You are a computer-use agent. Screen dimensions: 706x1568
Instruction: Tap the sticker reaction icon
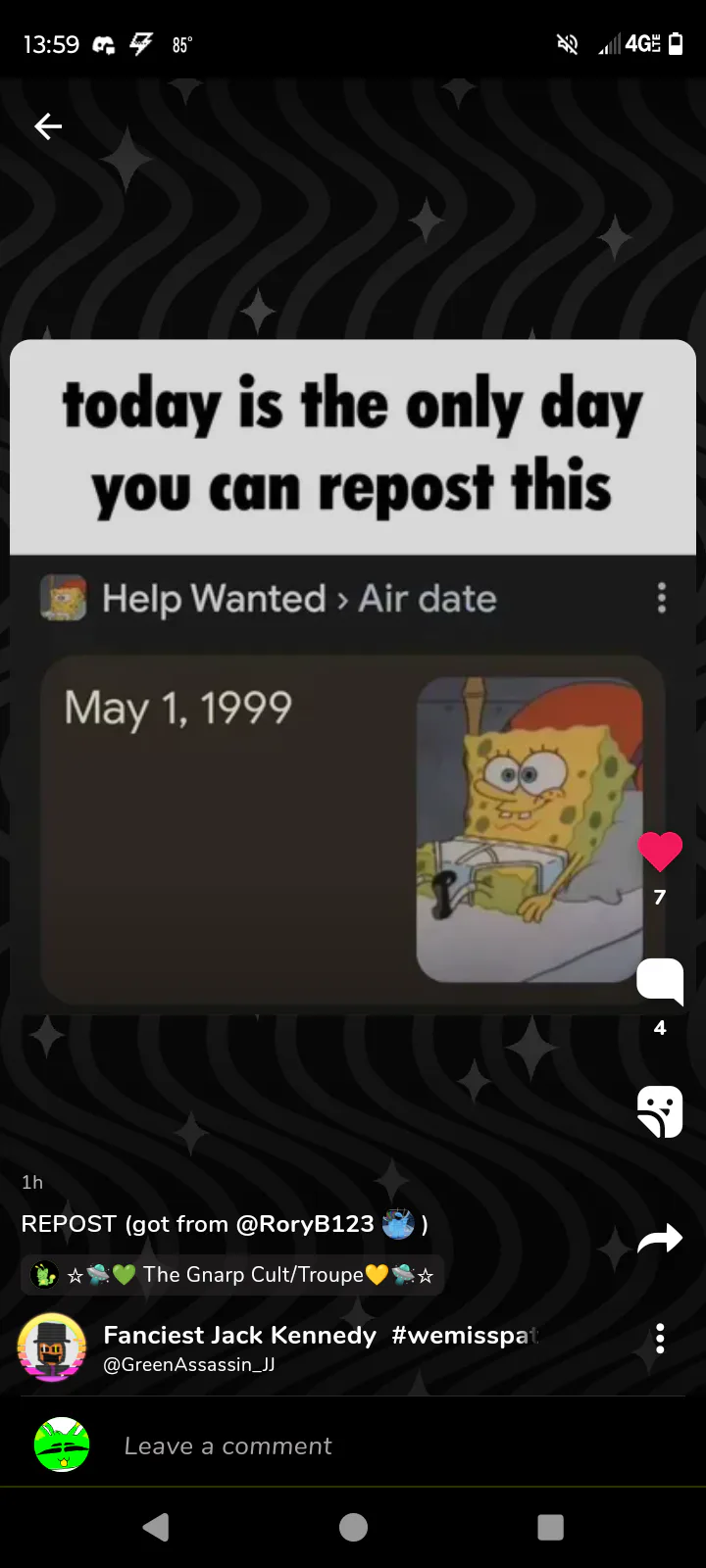click(x=660, y=1112)
